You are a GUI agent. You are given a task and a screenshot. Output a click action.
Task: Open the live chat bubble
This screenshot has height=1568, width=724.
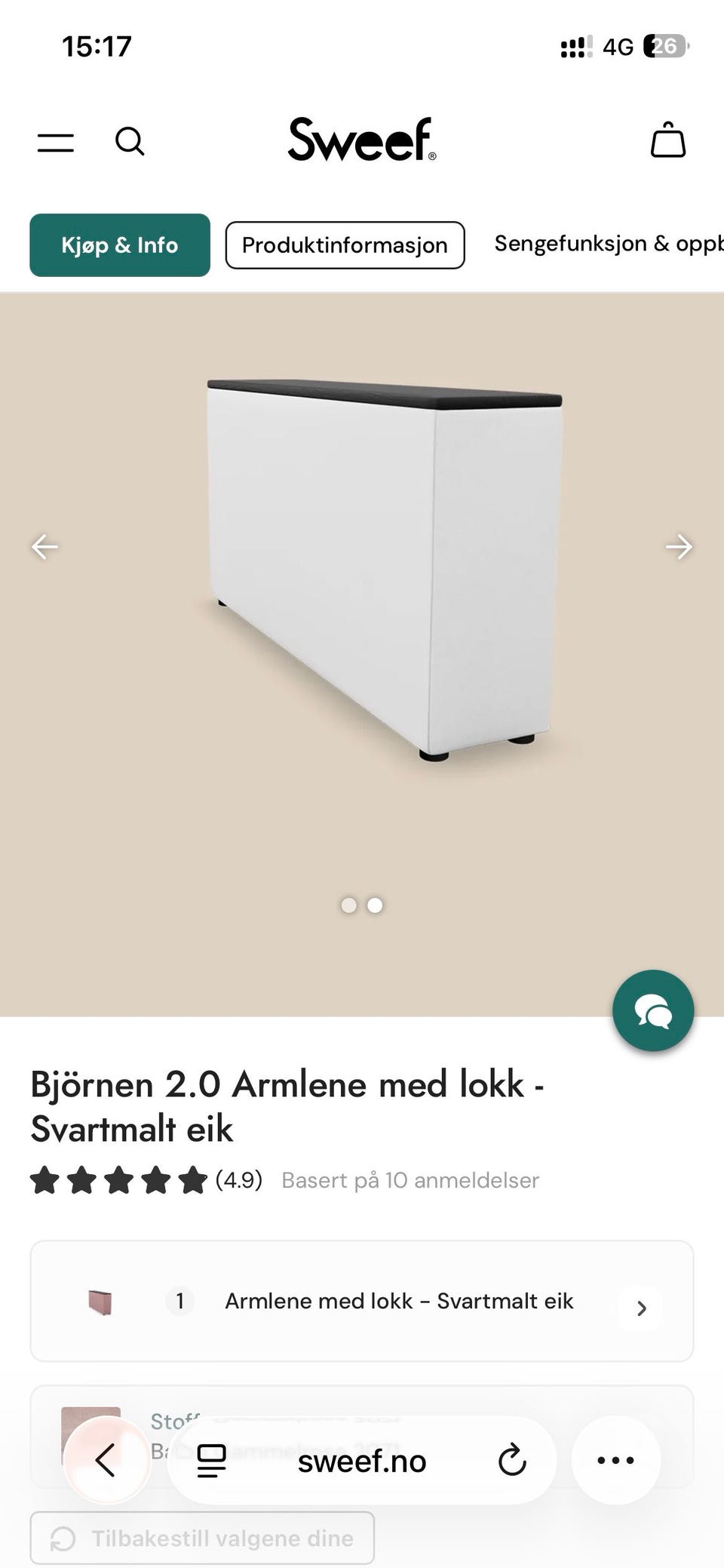click(x=653, y=1010)
